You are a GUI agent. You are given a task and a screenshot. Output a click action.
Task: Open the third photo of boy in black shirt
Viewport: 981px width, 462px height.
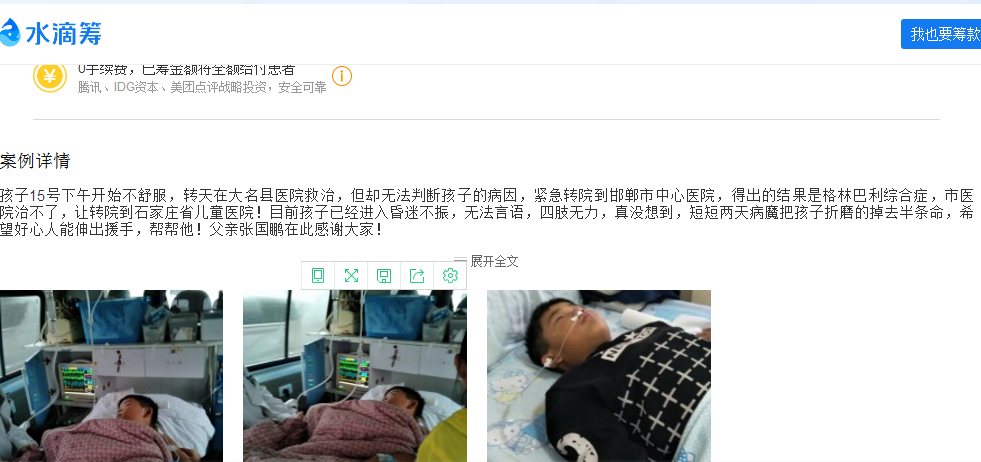(x=598, y=376)
